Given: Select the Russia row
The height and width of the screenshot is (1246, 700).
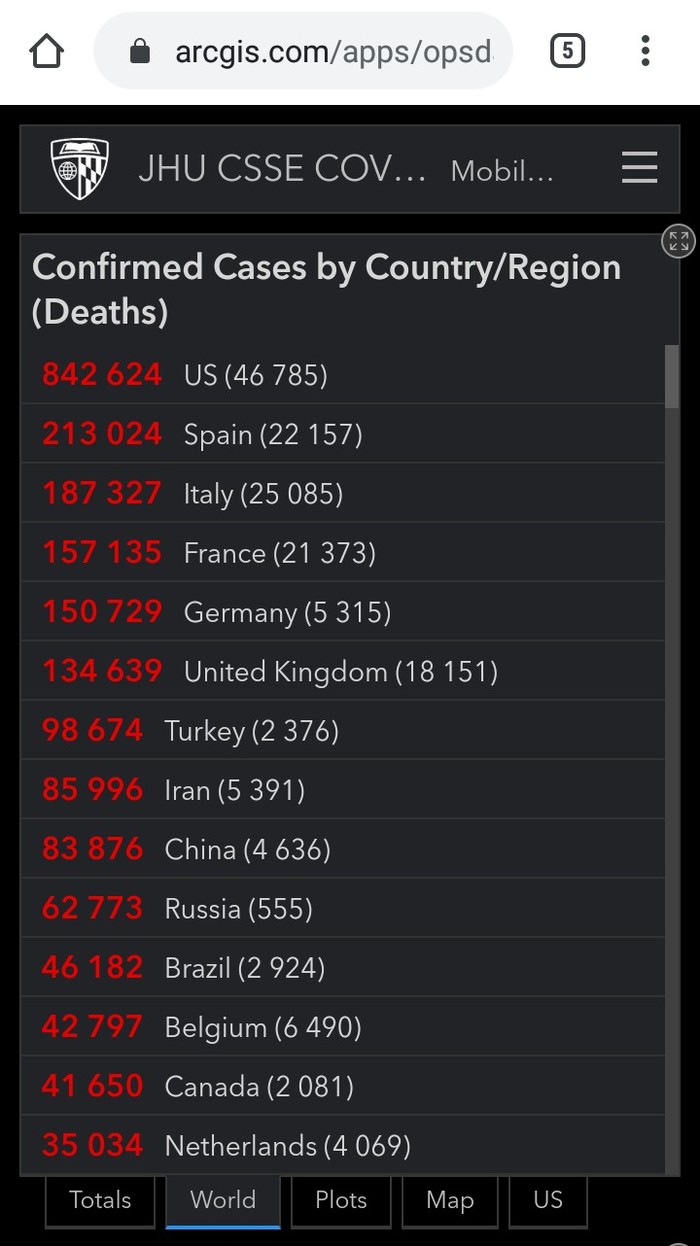Looking at the screenshot, I should click(x=340, y=908).
